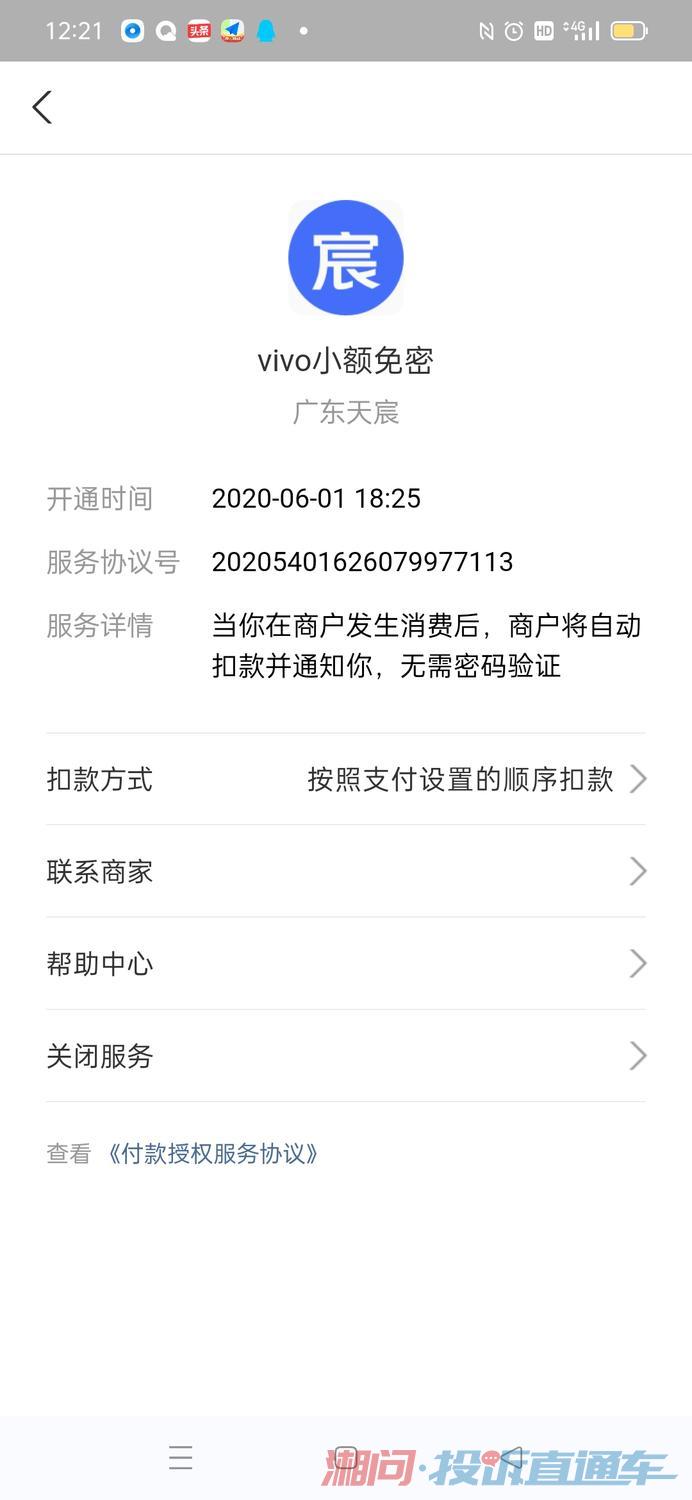Go back using the top-left arrow
692x1500 pixels.
42,107
